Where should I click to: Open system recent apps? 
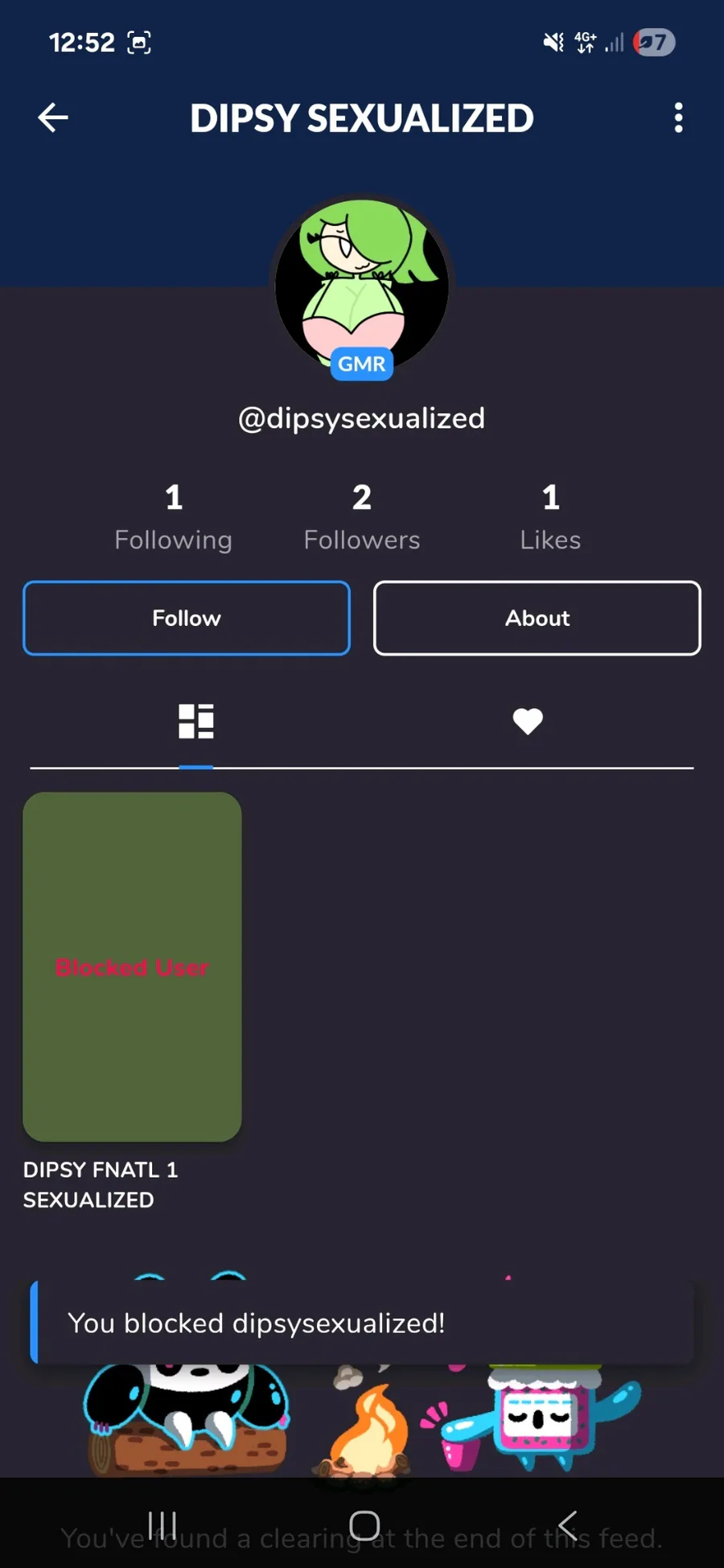click(162, 1525)
